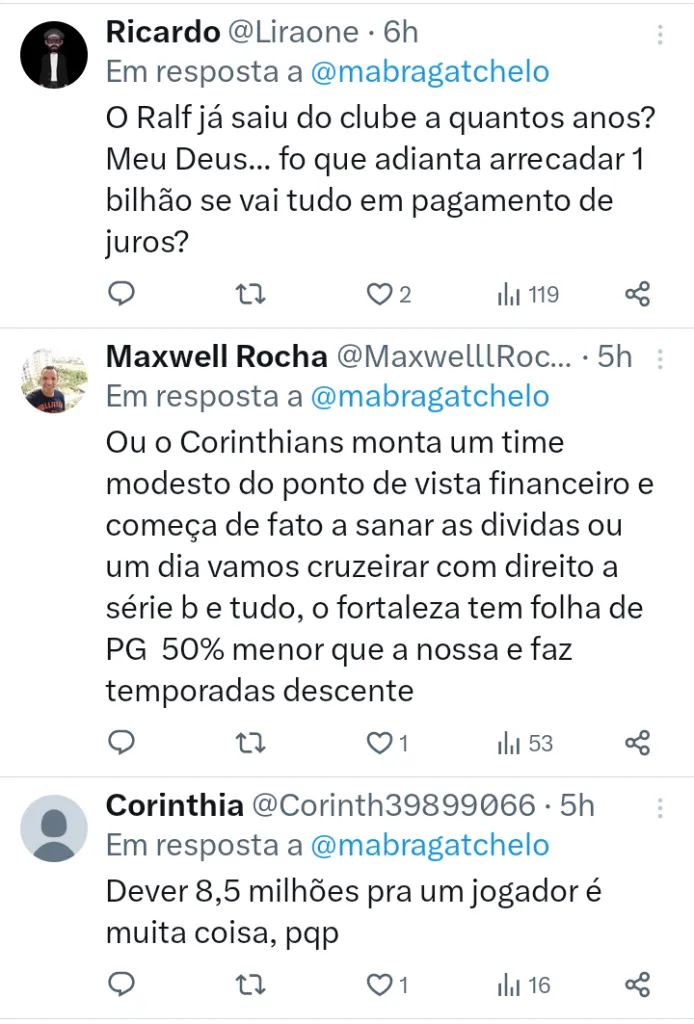Image resolution: width=694 pixels, height=1024 pixels.
Task: Open Ricardo's profile picture
Action: click(54, 55)
